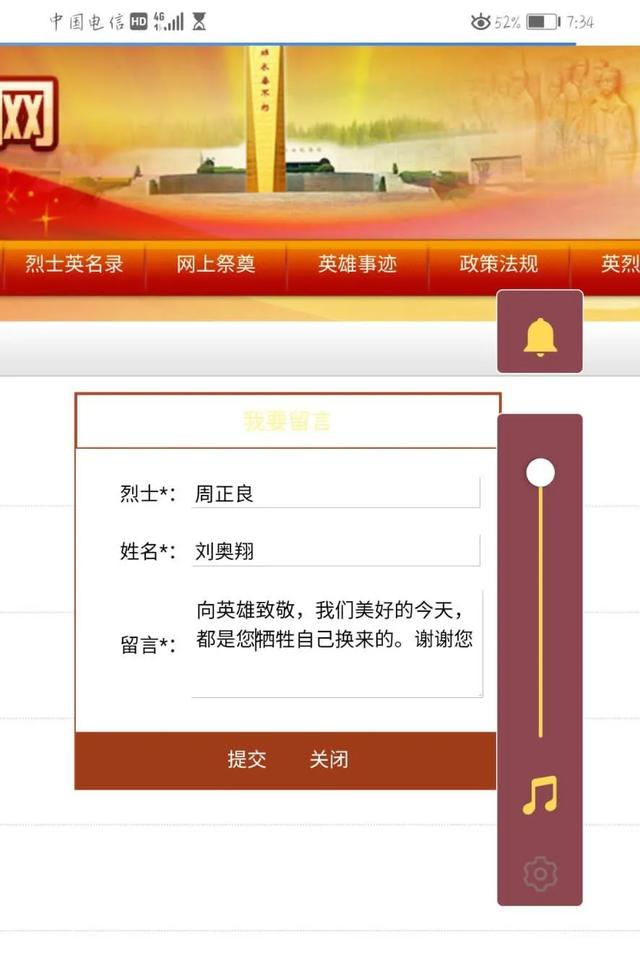Image resolution: width=640 pixels, height=974 pixels.
Task: Submit the message with 提交
Action: 247,760
